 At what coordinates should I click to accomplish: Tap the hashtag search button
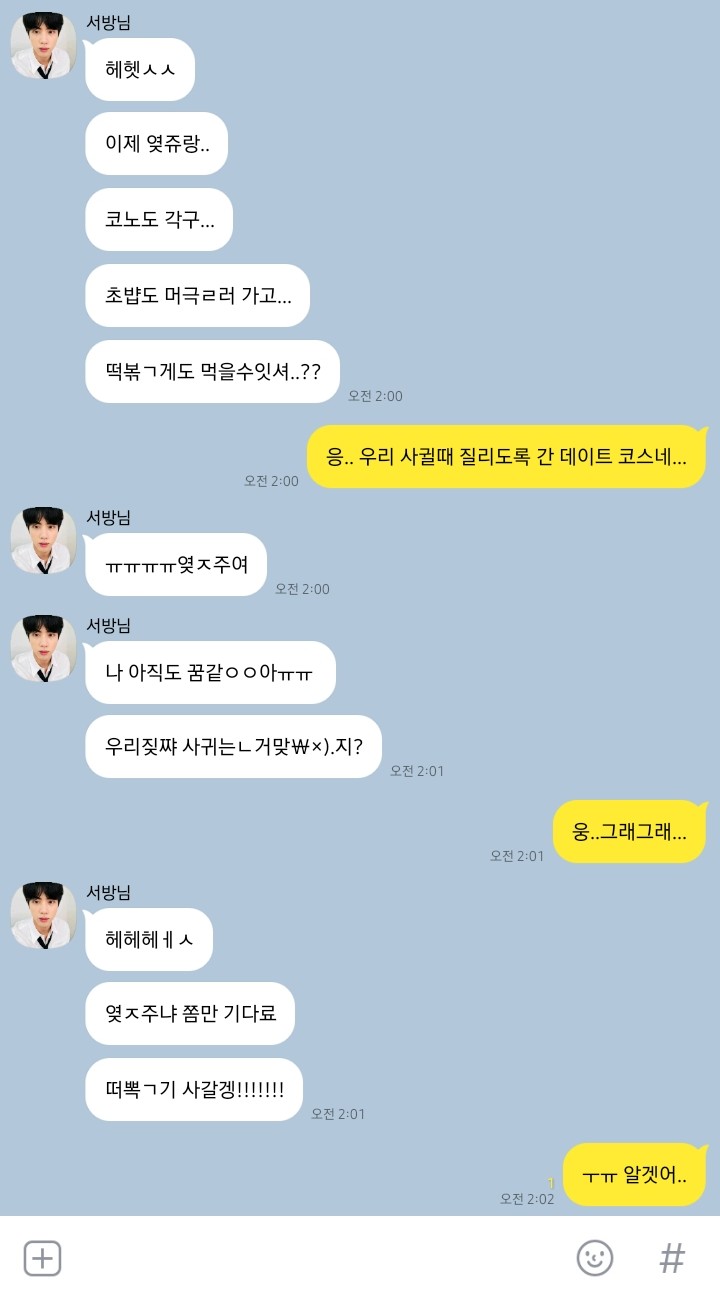click(672, 1258)
